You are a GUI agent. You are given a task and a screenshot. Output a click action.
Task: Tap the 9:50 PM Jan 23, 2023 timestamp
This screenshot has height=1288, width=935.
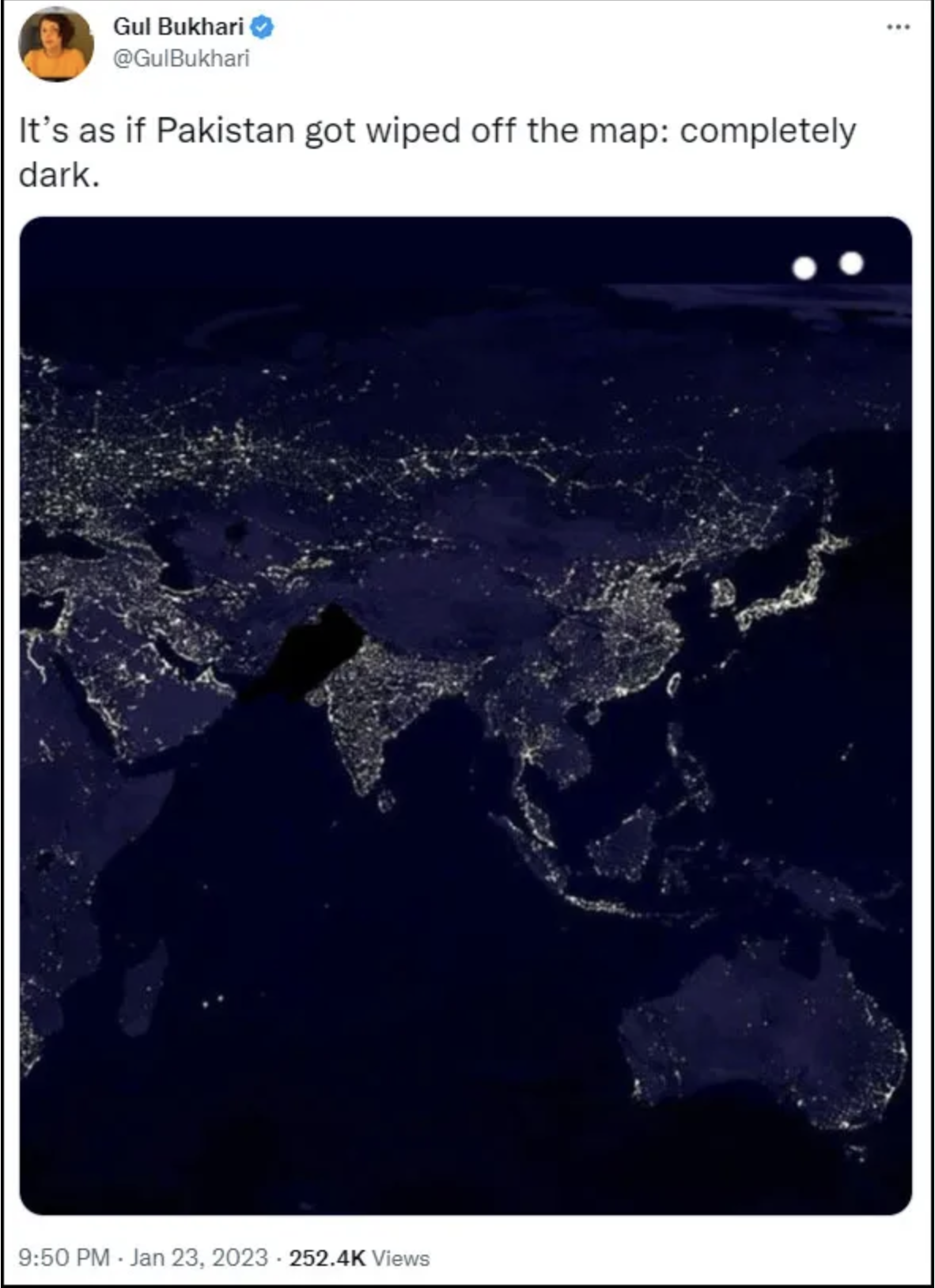(143, 1257)
